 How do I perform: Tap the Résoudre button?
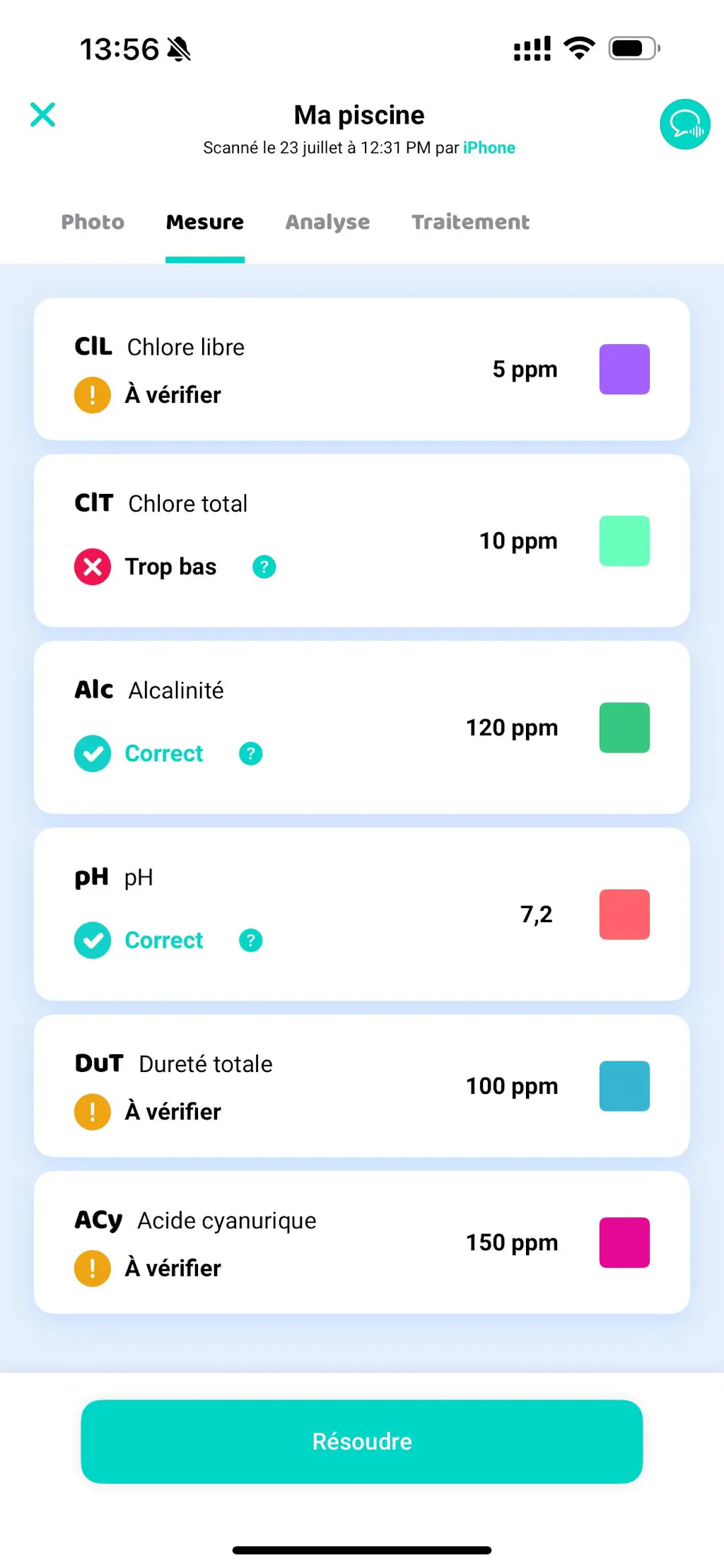tap(362, 1442)
